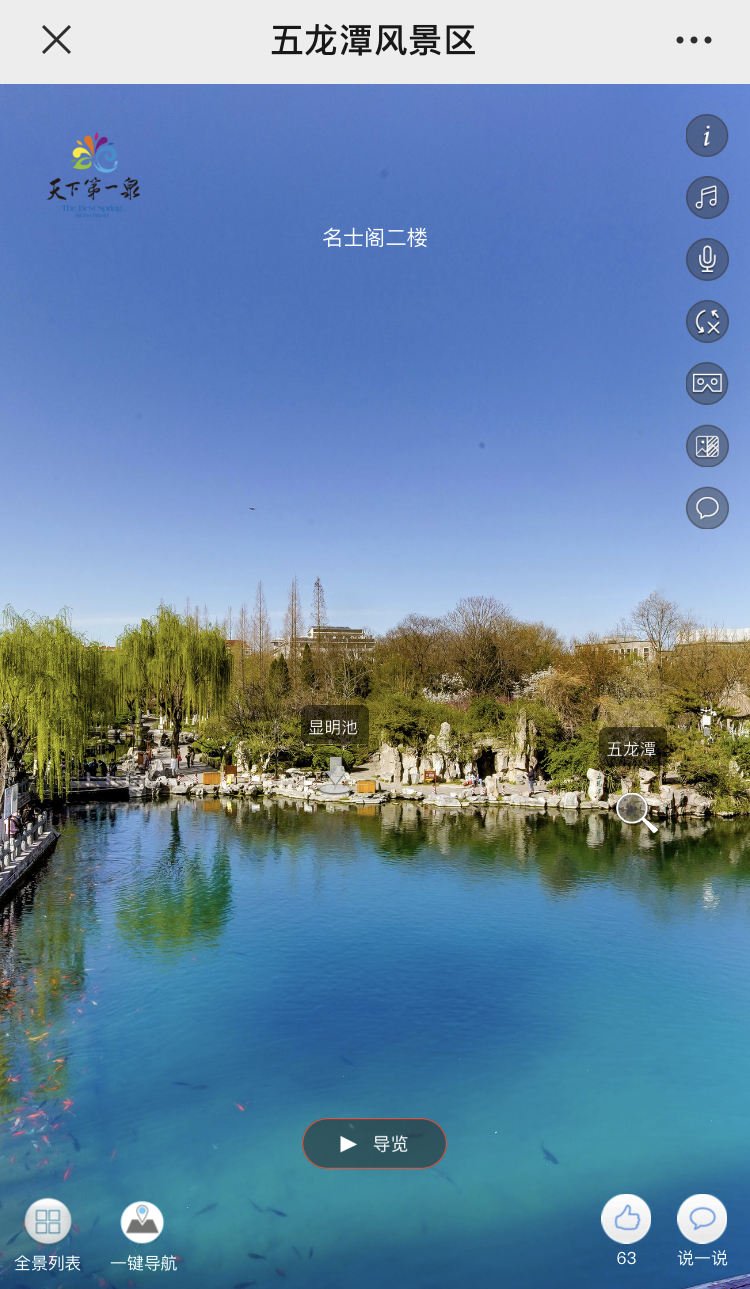Tap the microphone narration icon
Image resolution: width=750 pixels, height=1289 pixels.
(x=707, y=260)
